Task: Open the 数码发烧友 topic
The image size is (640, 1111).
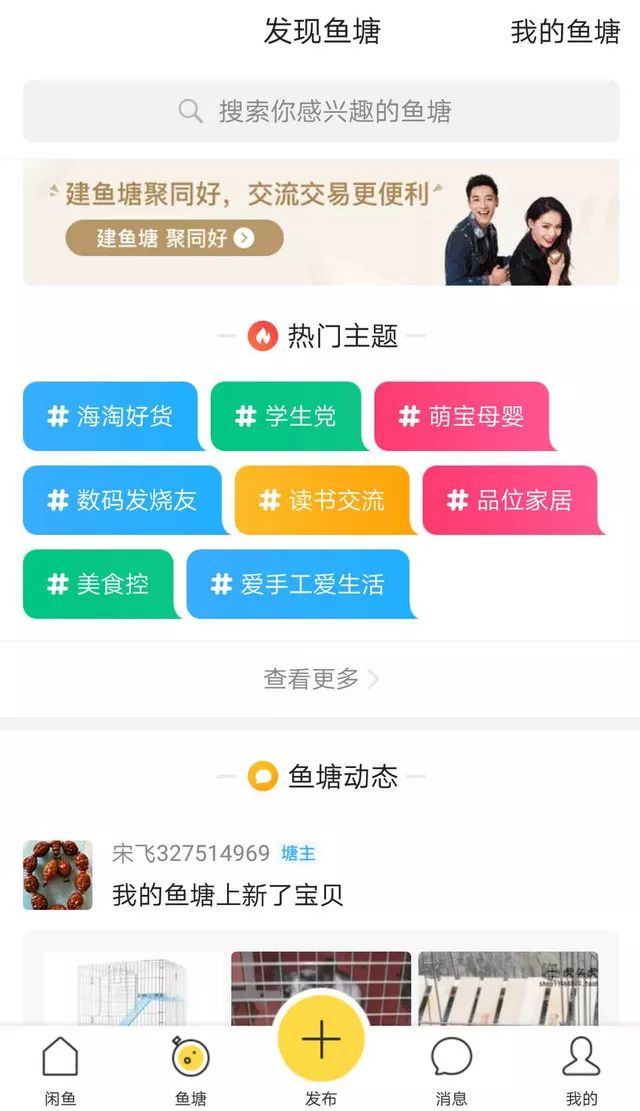Action: tap(122, 500)
